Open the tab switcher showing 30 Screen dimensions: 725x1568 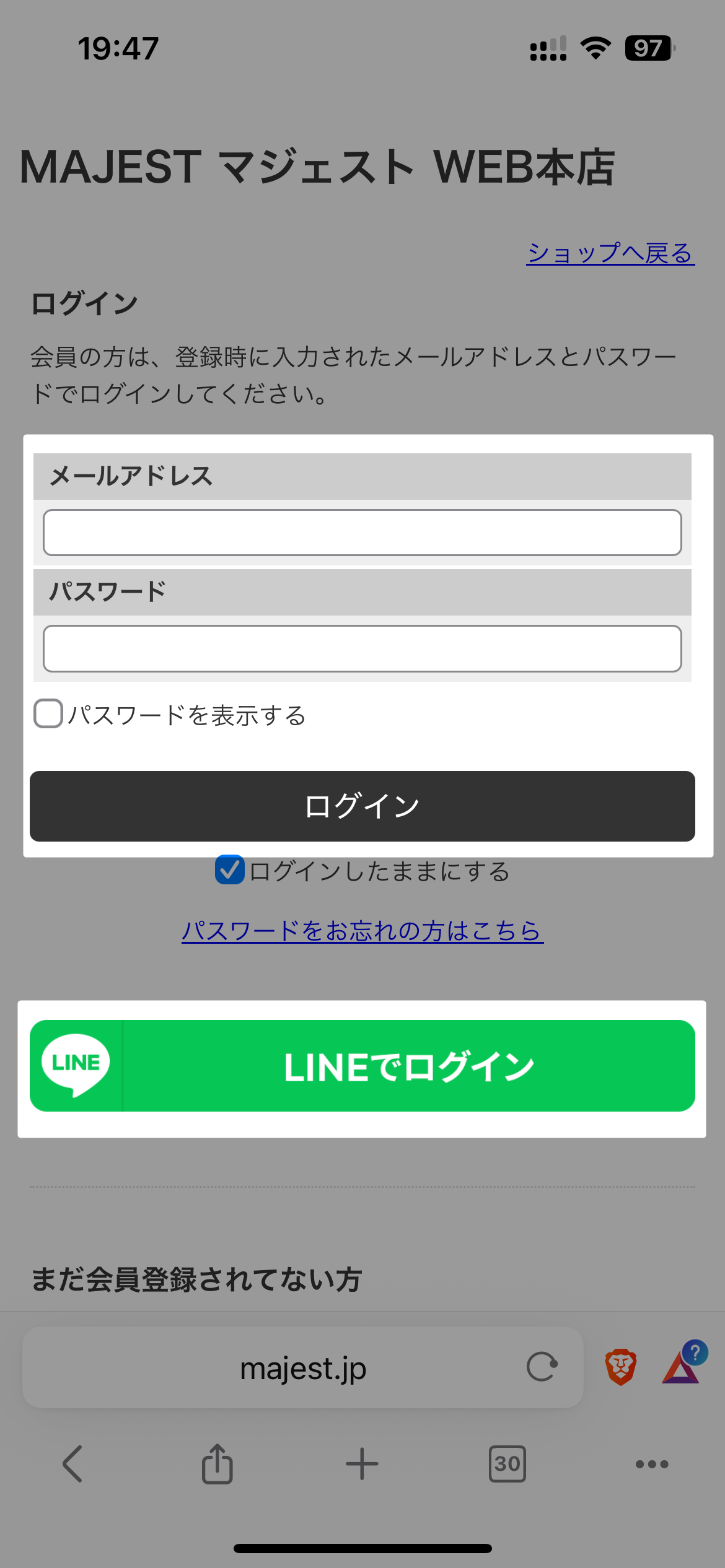pyautogui.click(x=507, y=1464)
